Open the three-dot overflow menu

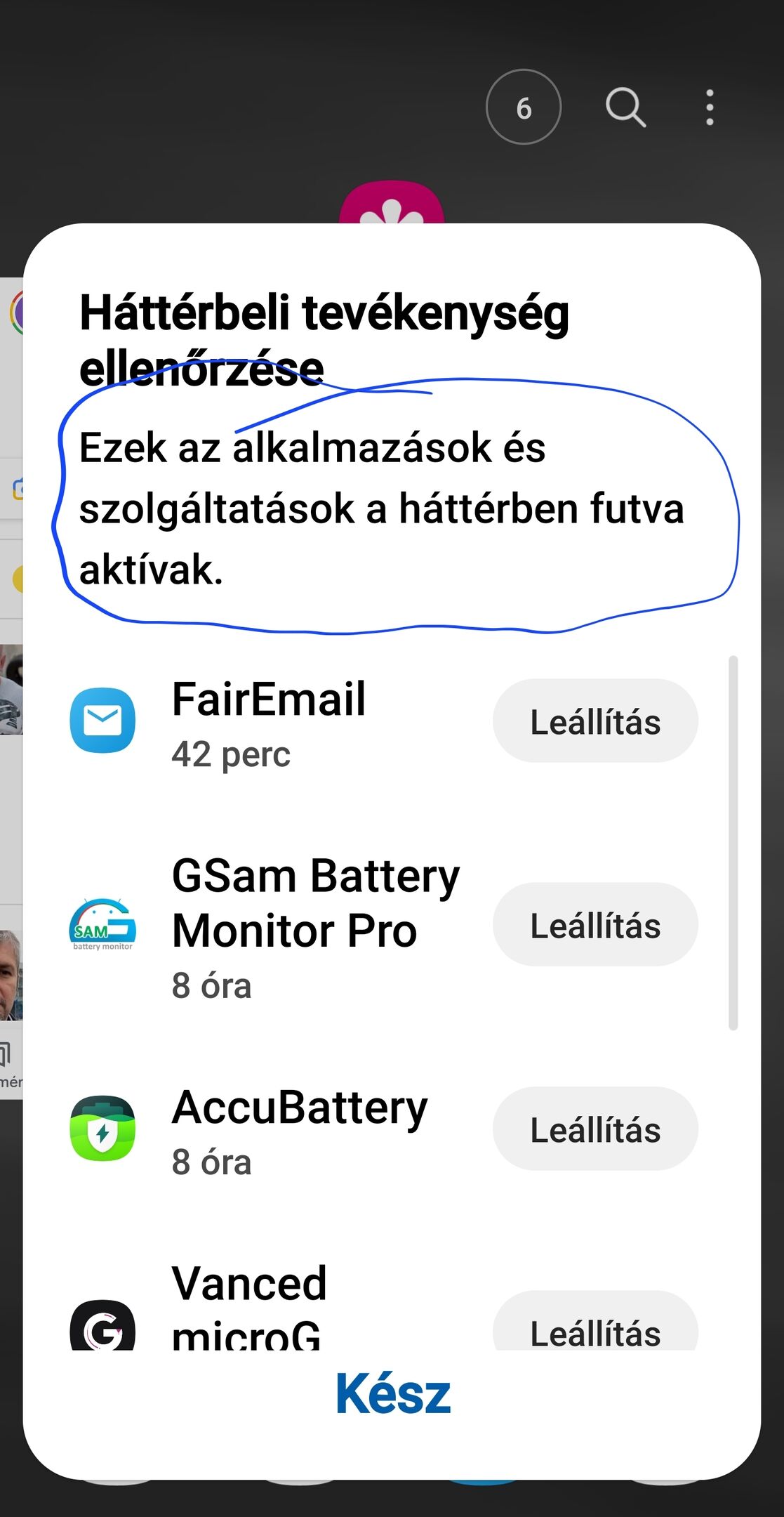[710, 107]
